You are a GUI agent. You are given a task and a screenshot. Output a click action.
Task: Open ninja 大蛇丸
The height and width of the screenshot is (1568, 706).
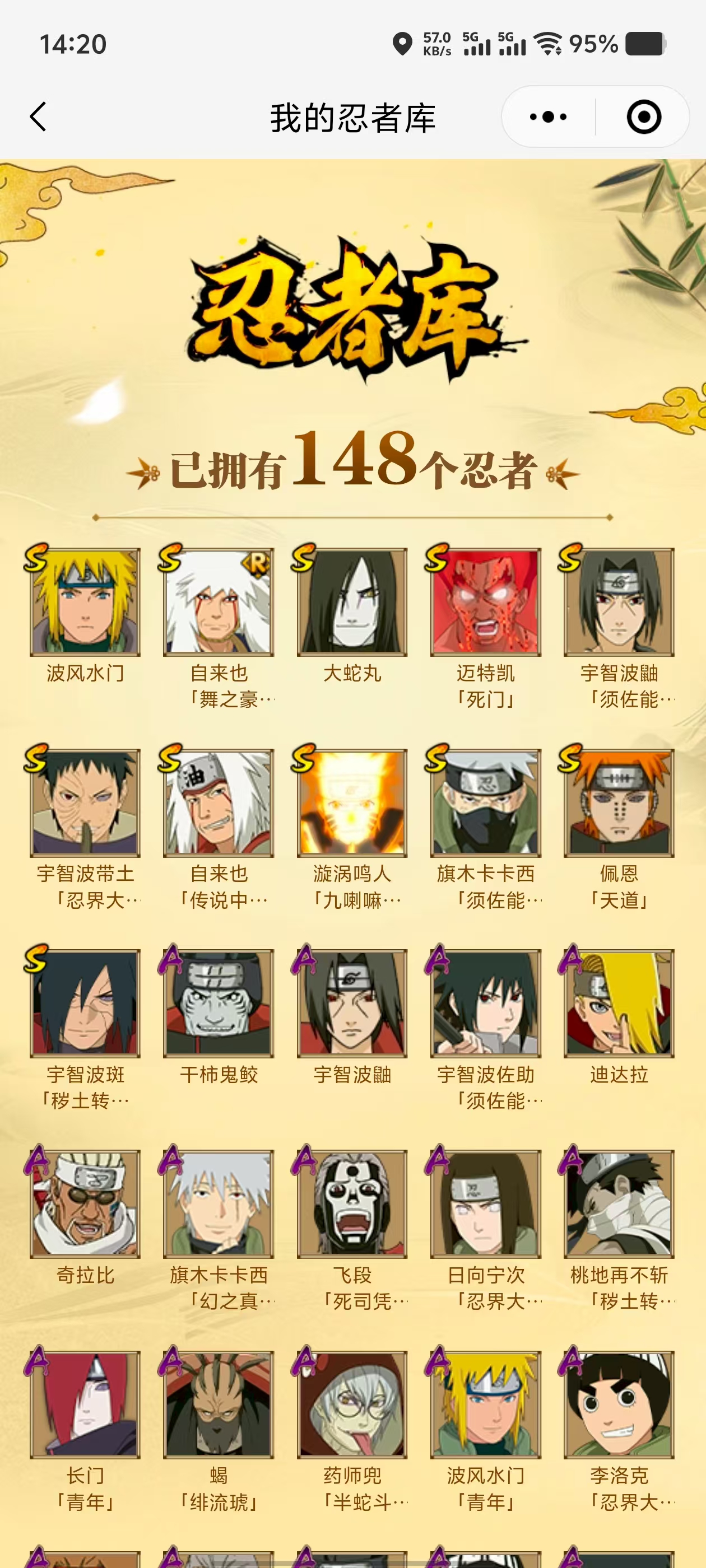[x=352, y=601]
